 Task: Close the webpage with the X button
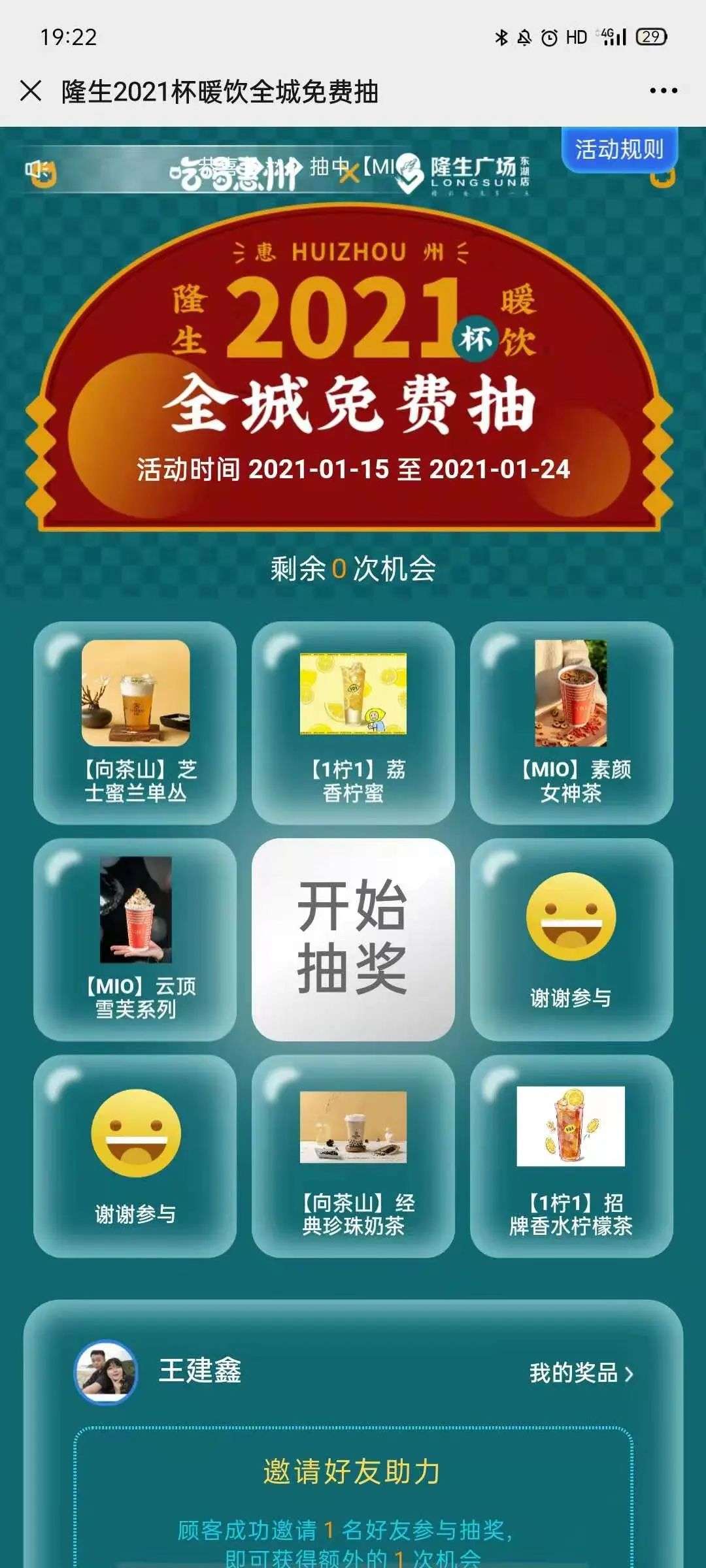[x=31, y=91]
